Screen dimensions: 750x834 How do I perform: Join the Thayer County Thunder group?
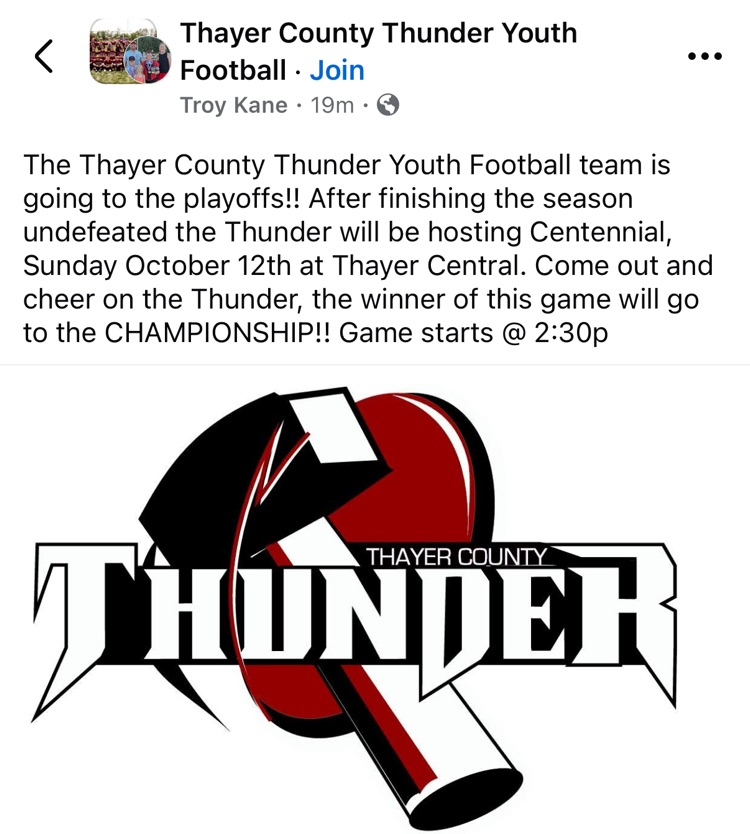337,70
